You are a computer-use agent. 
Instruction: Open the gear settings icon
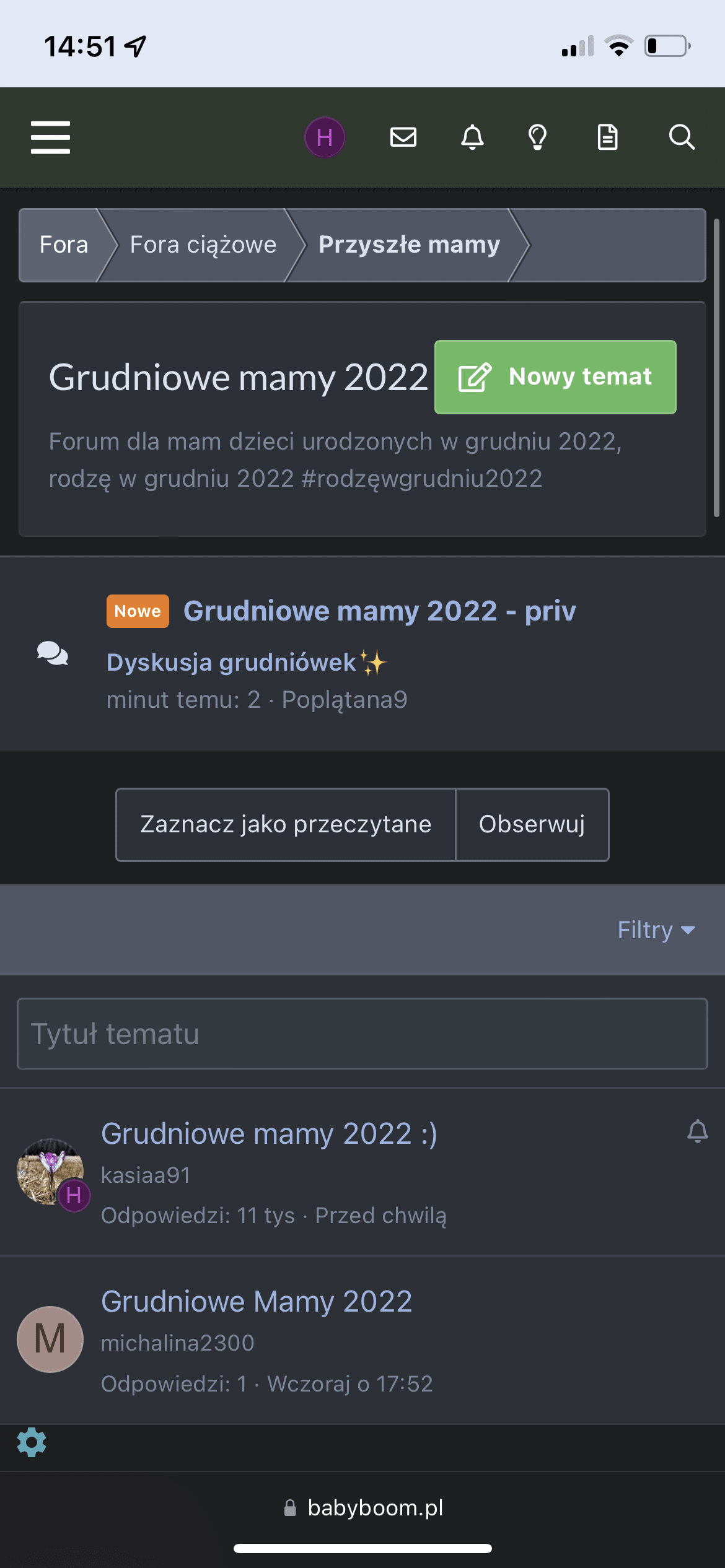(32, 1443)
